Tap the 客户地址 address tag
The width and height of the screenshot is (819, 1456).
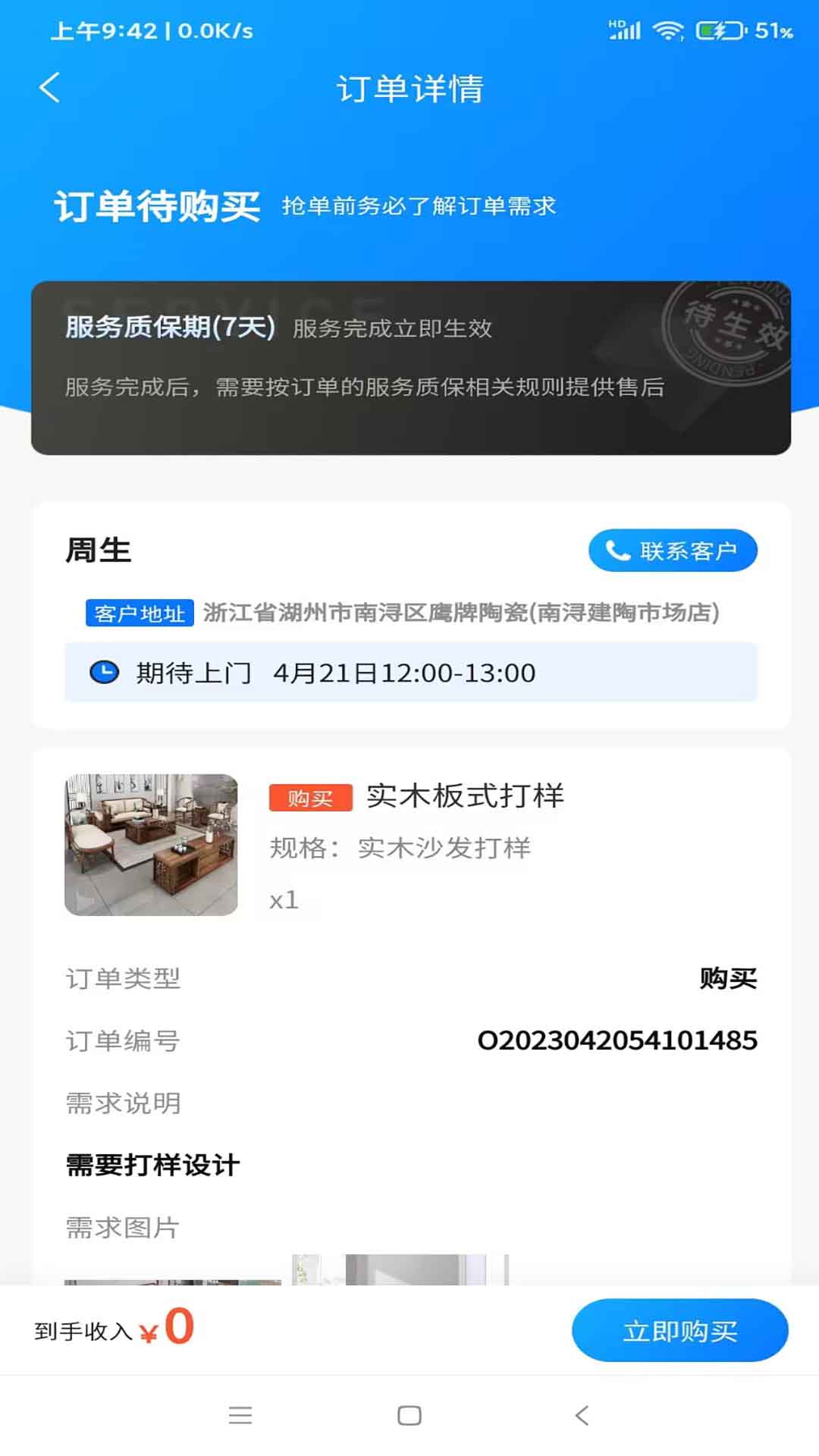(140, 613)
